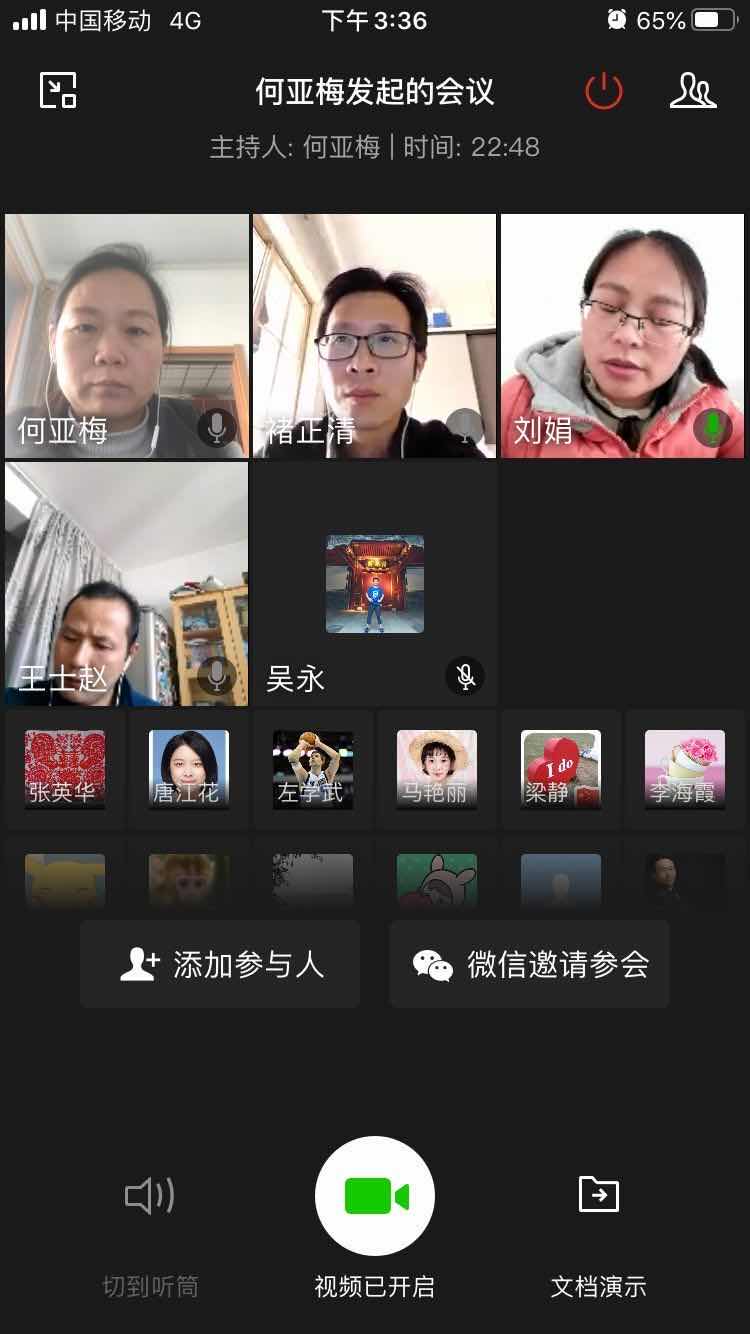The image size is (750, 1334).
Task: View 刘娟's video feed
Action: pyautogui.click(x=622, y=335)
